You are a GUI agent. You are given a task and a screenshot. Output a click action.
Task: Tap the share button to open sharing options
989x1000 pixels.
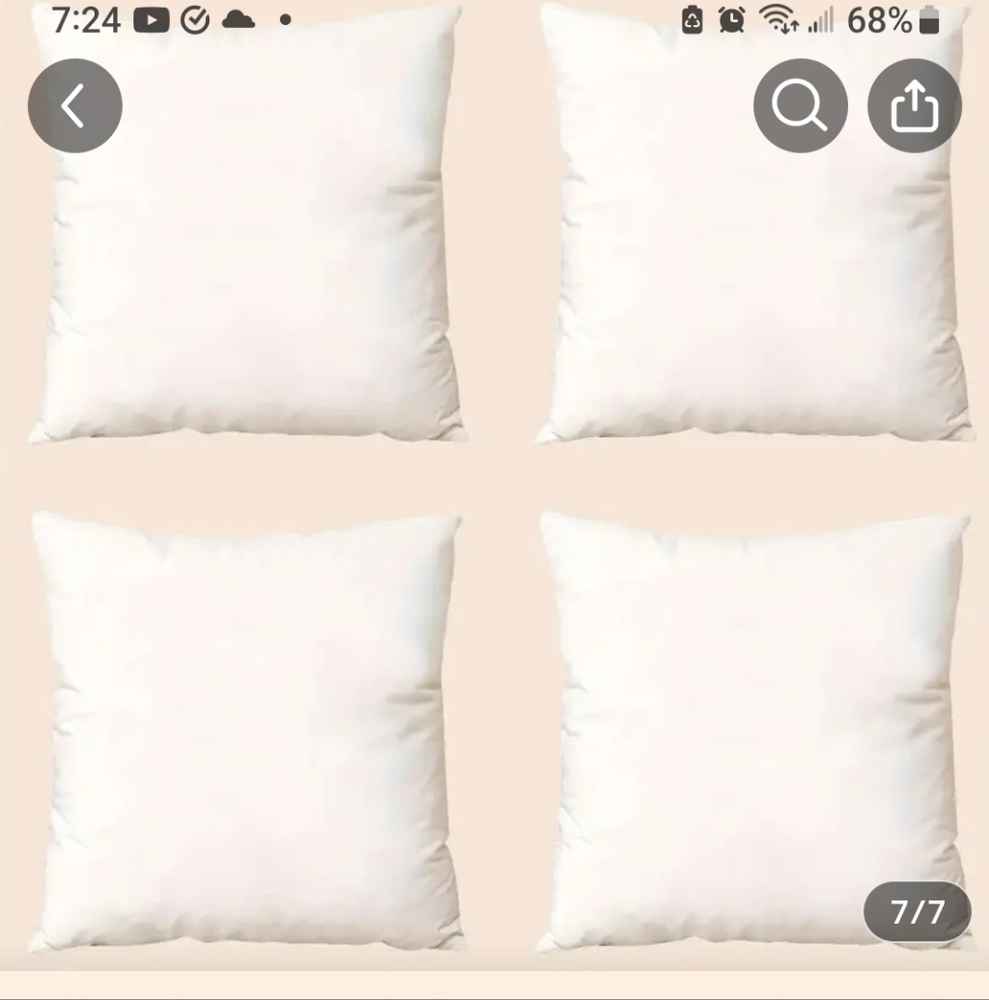coord(914,105)
